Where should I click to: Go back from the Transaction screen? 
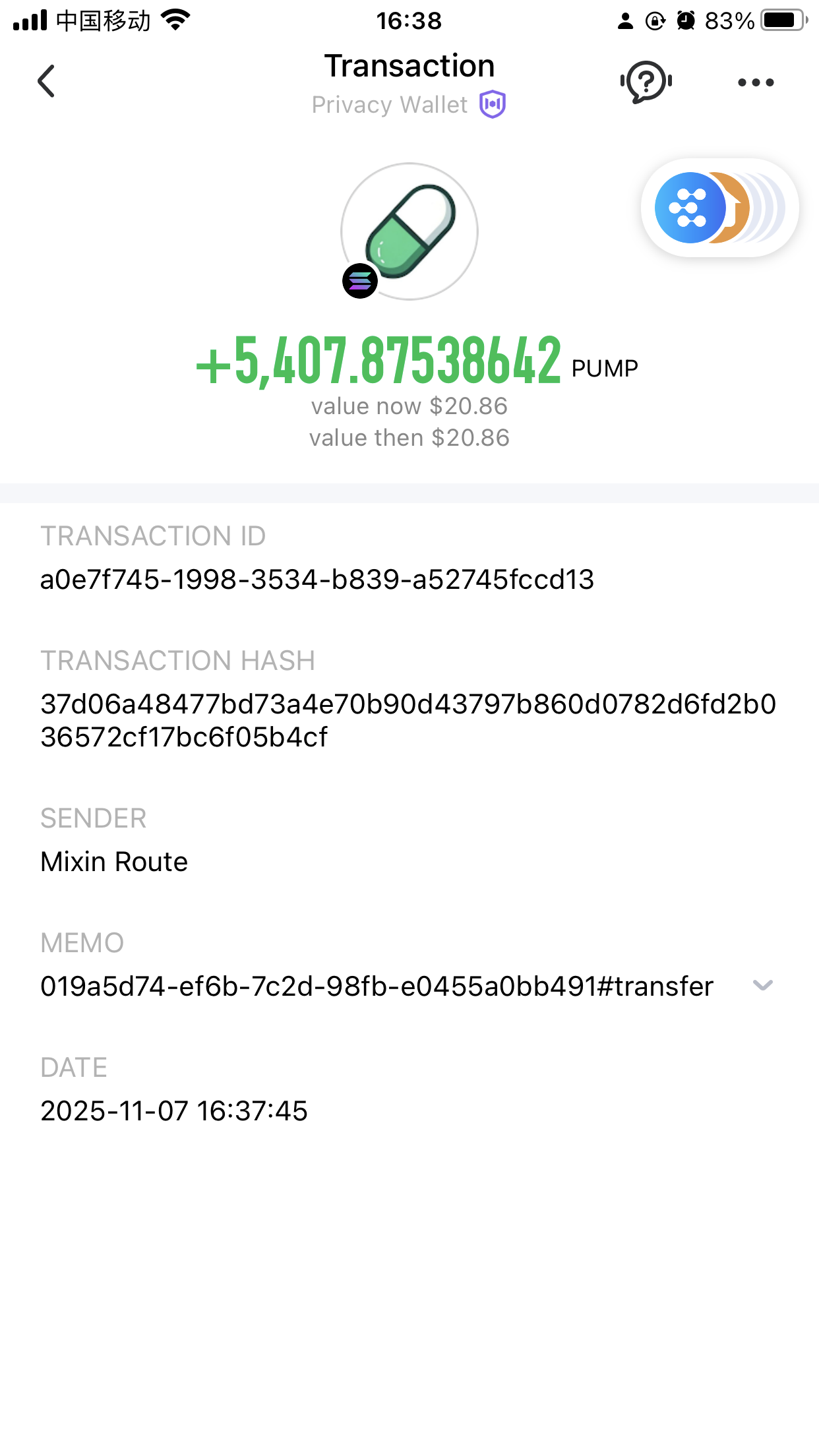click(46, 82)
